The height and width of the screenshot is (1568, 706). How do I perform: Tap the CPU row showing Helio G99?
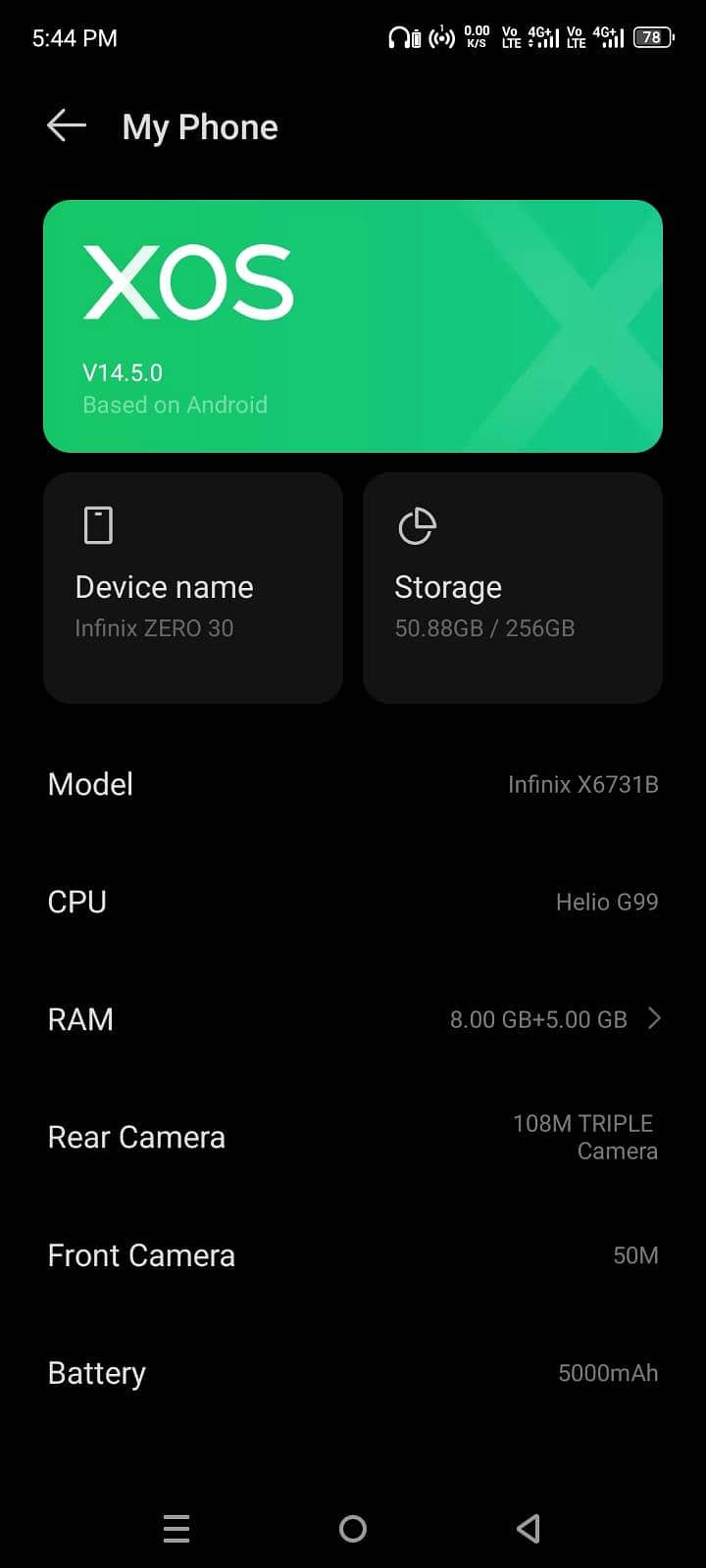(x=353, y=902)
